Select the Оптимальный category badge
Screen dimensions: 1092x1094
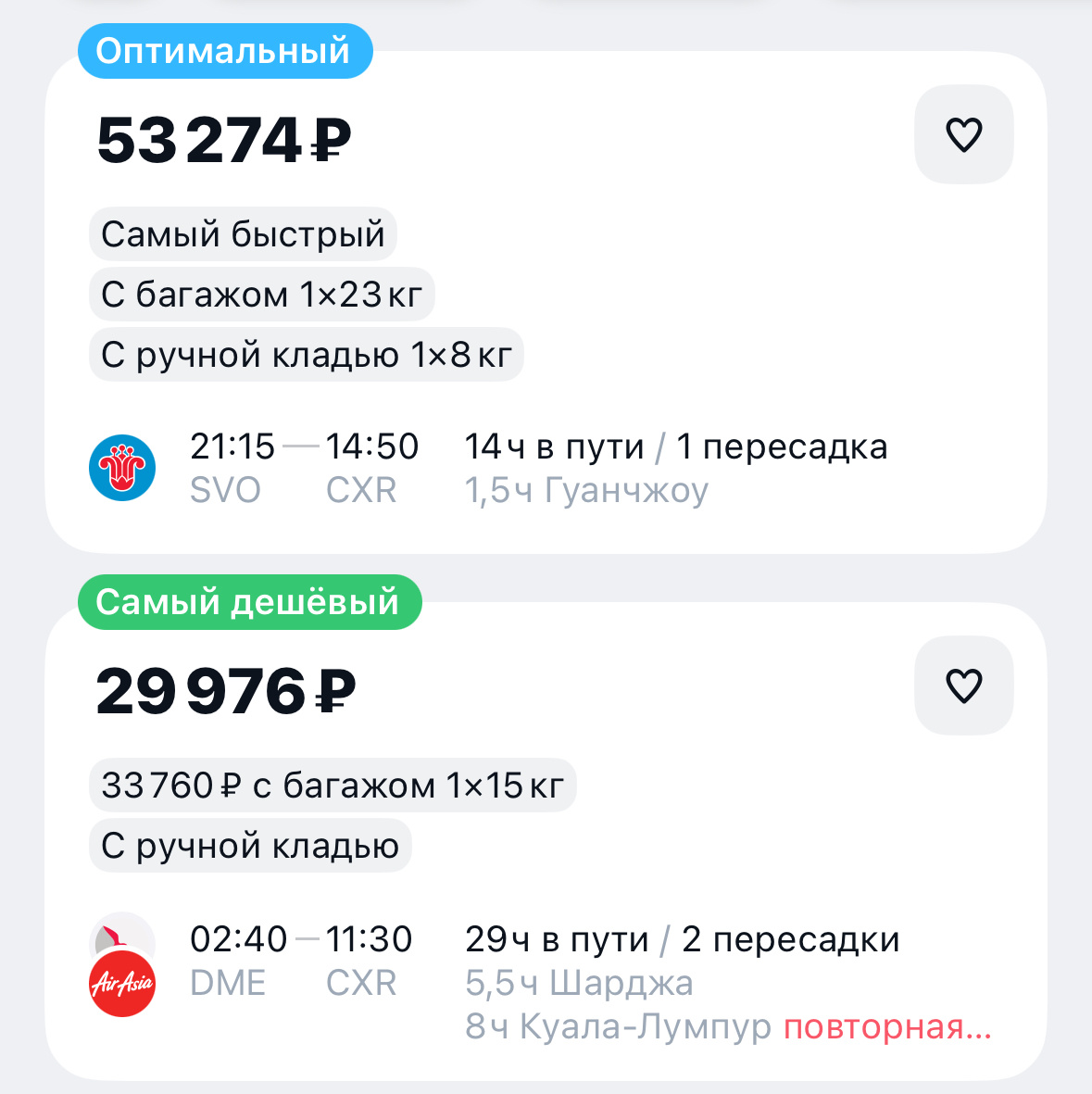click(x=225, y=51)
